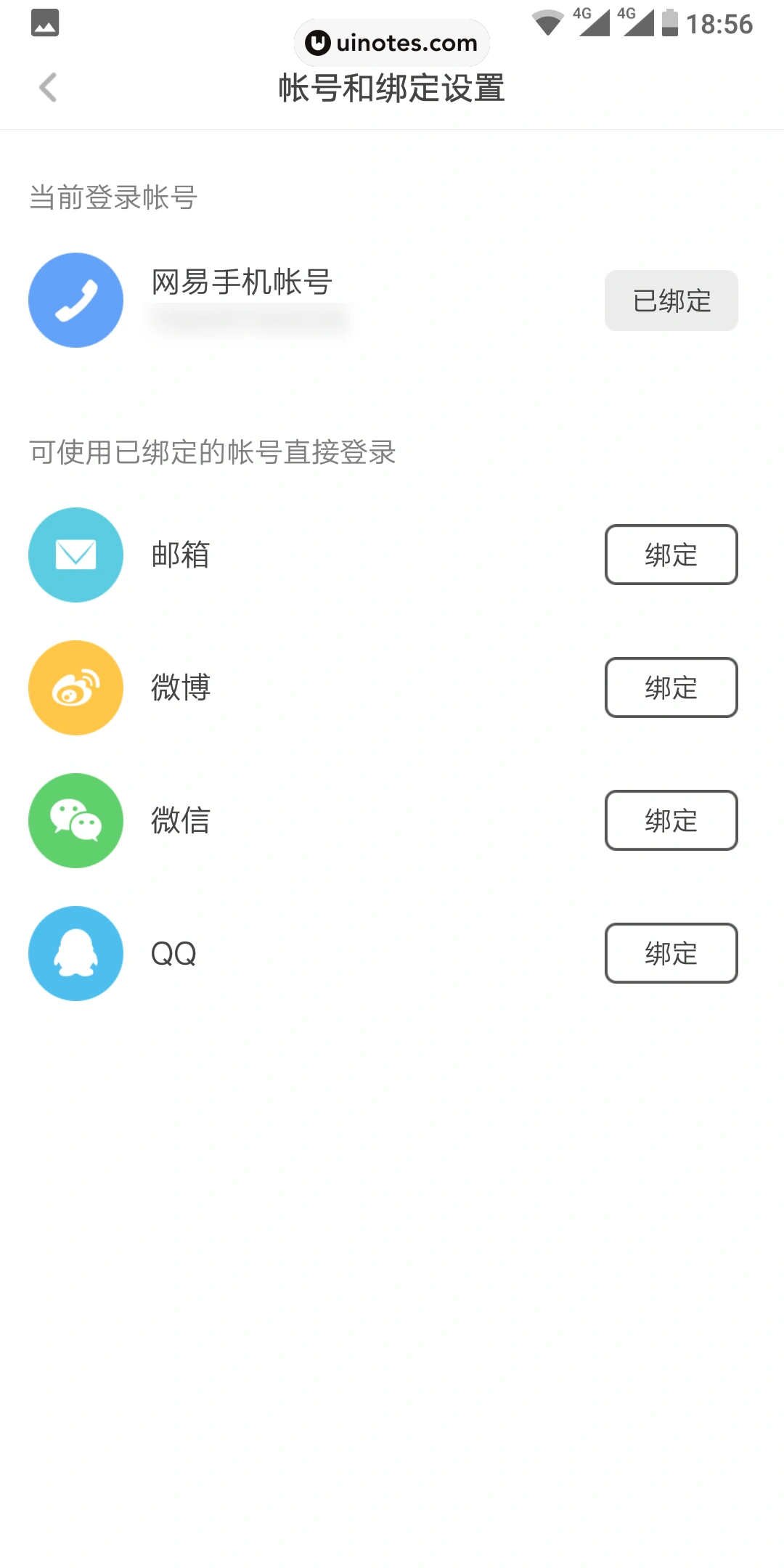Tap the 帐号和绑定设置 page title
The image size is (784, 1568).
(x=392, y=90)
